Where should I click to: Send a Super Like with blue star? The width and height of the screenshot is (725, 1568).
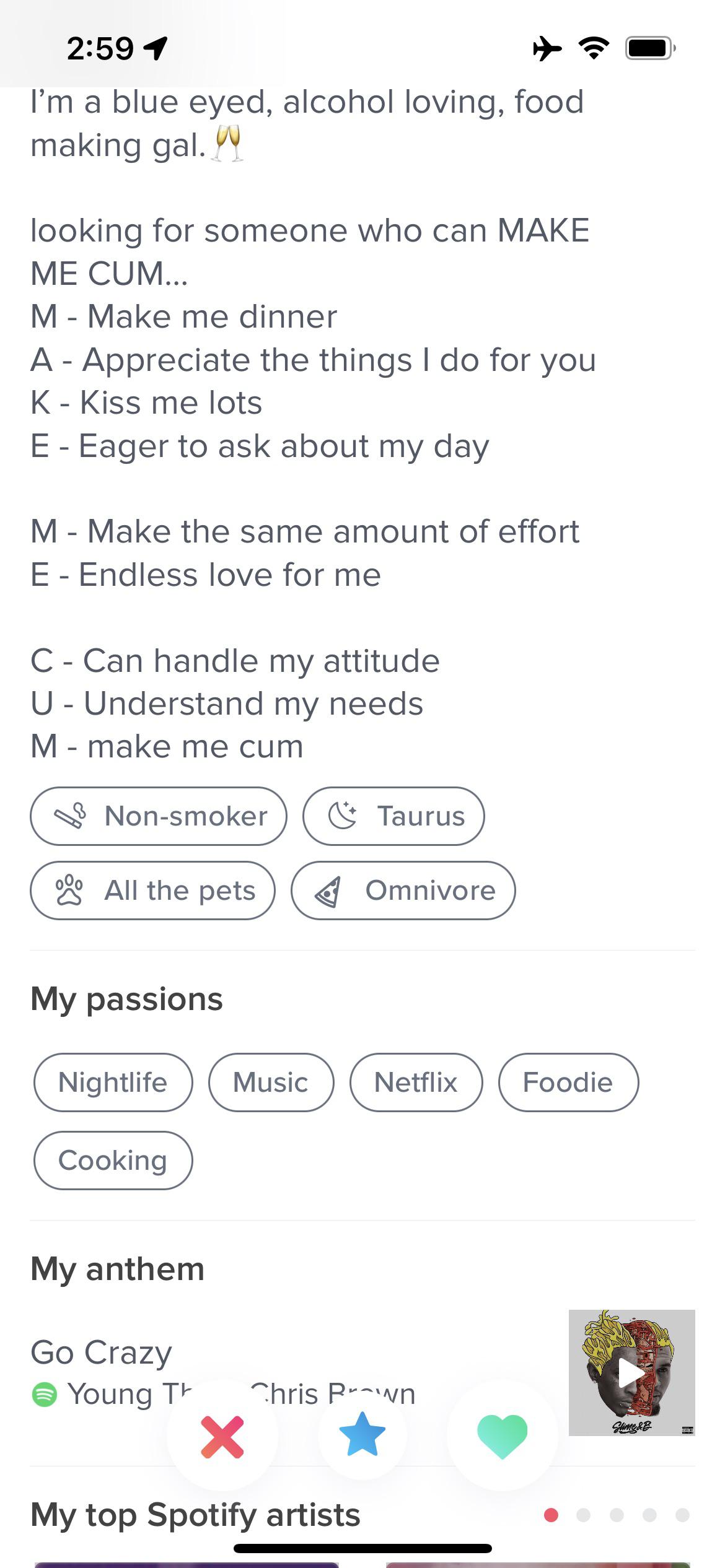coord(362,1435)
